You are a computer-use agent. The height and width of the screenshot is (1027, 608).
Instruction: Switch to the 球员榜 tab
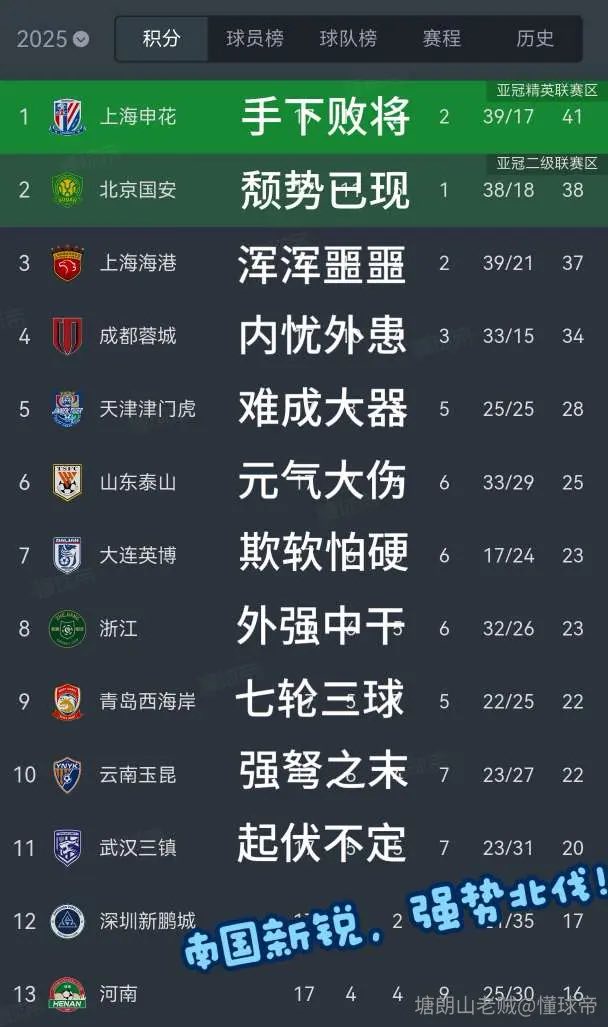click(x=255, y=39)
